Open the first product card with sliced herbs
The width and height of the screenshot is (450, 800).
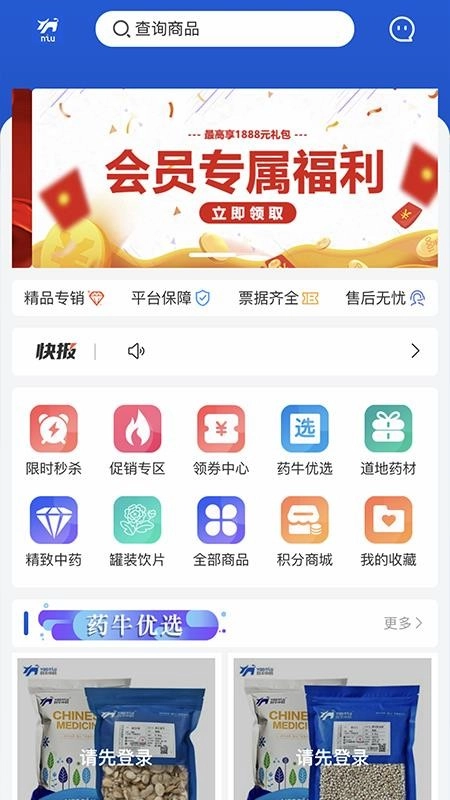coord(116,729)
